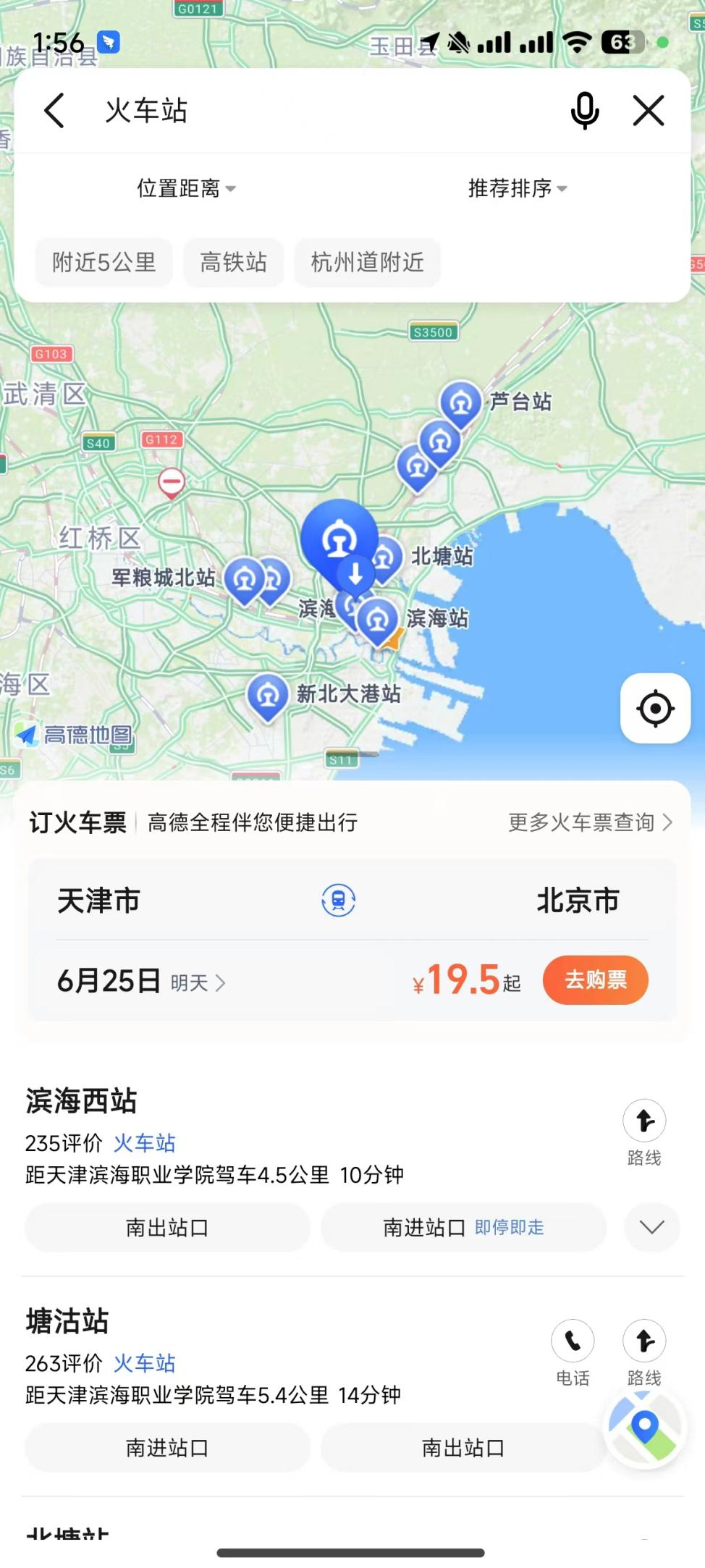The image size is (705, 1568).
Task: Go back using the arrow beside 火车站
Action: (x=54, y=111)
